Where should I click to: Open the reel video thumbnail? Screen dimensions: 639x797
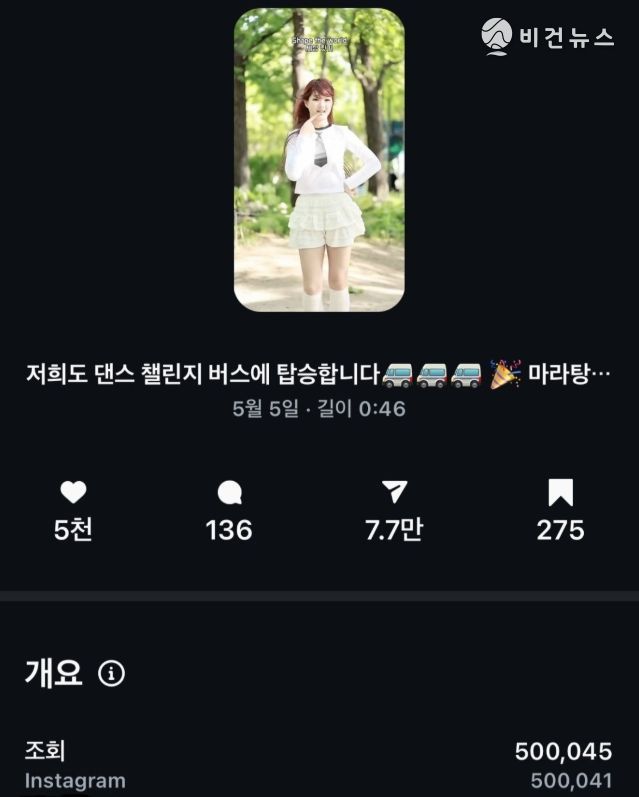click(319, 160)
